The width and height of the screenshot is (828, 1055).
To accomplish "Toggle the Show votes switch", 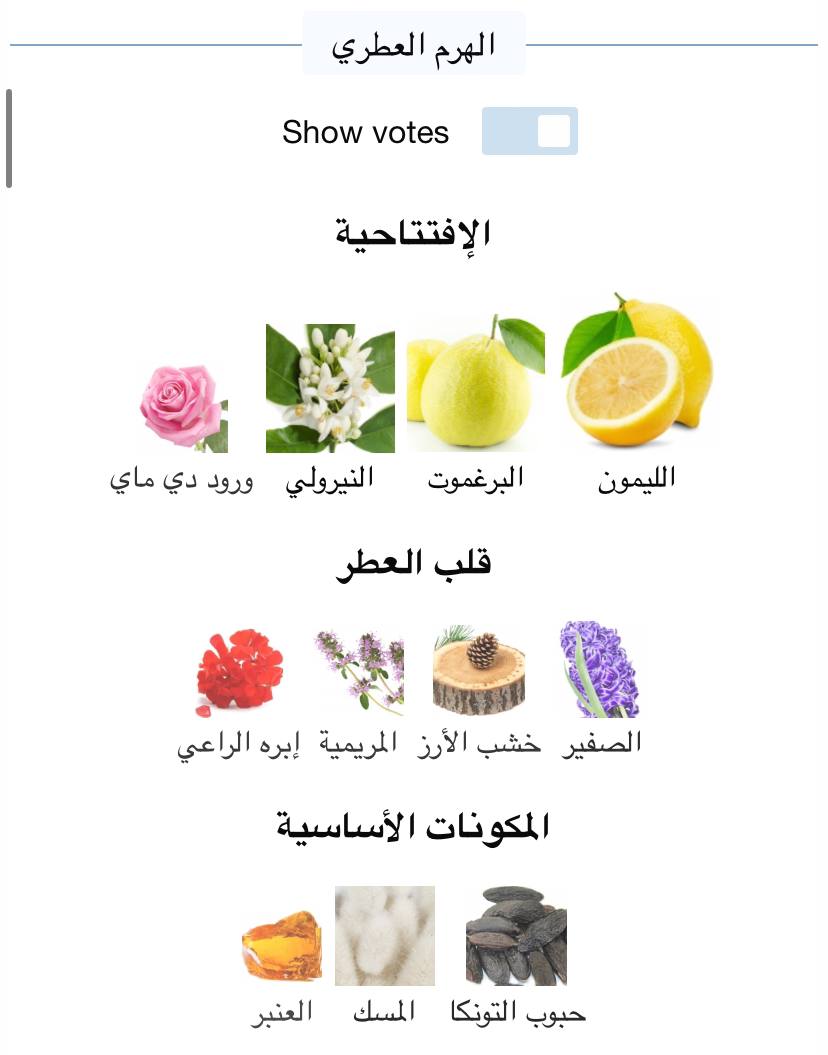I will pos(529,131).
